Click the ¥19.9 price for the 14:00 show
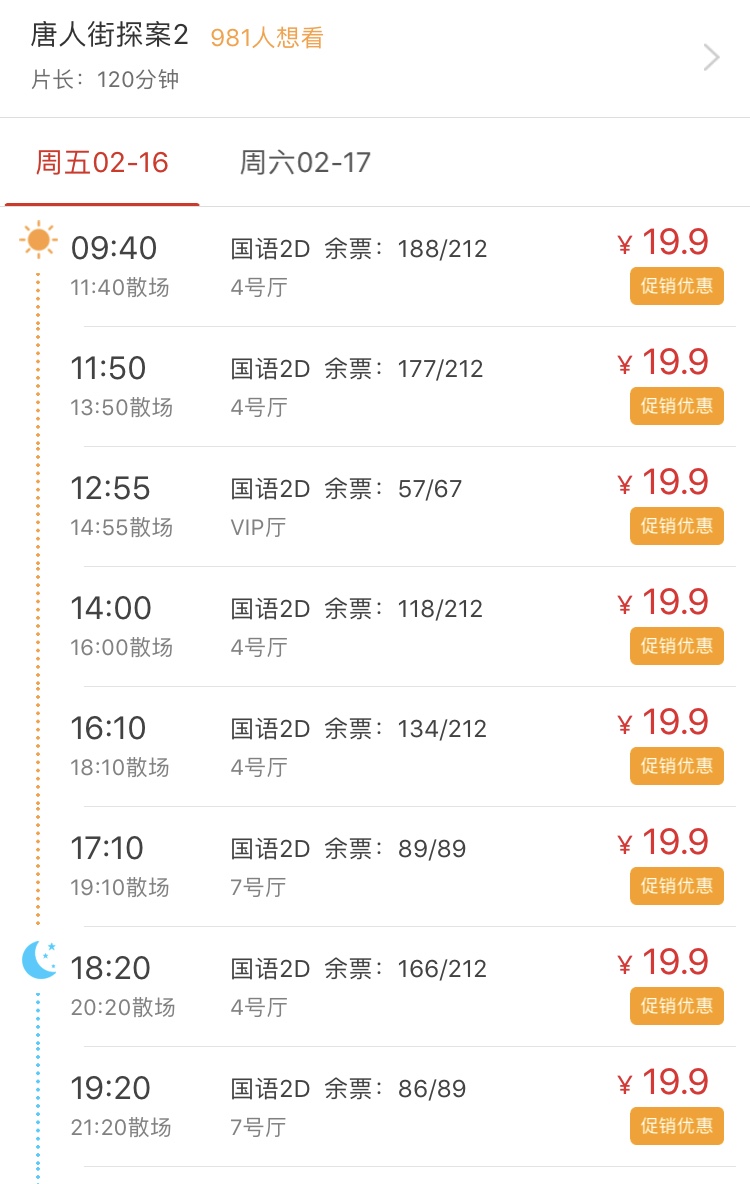 pos(666,602)
